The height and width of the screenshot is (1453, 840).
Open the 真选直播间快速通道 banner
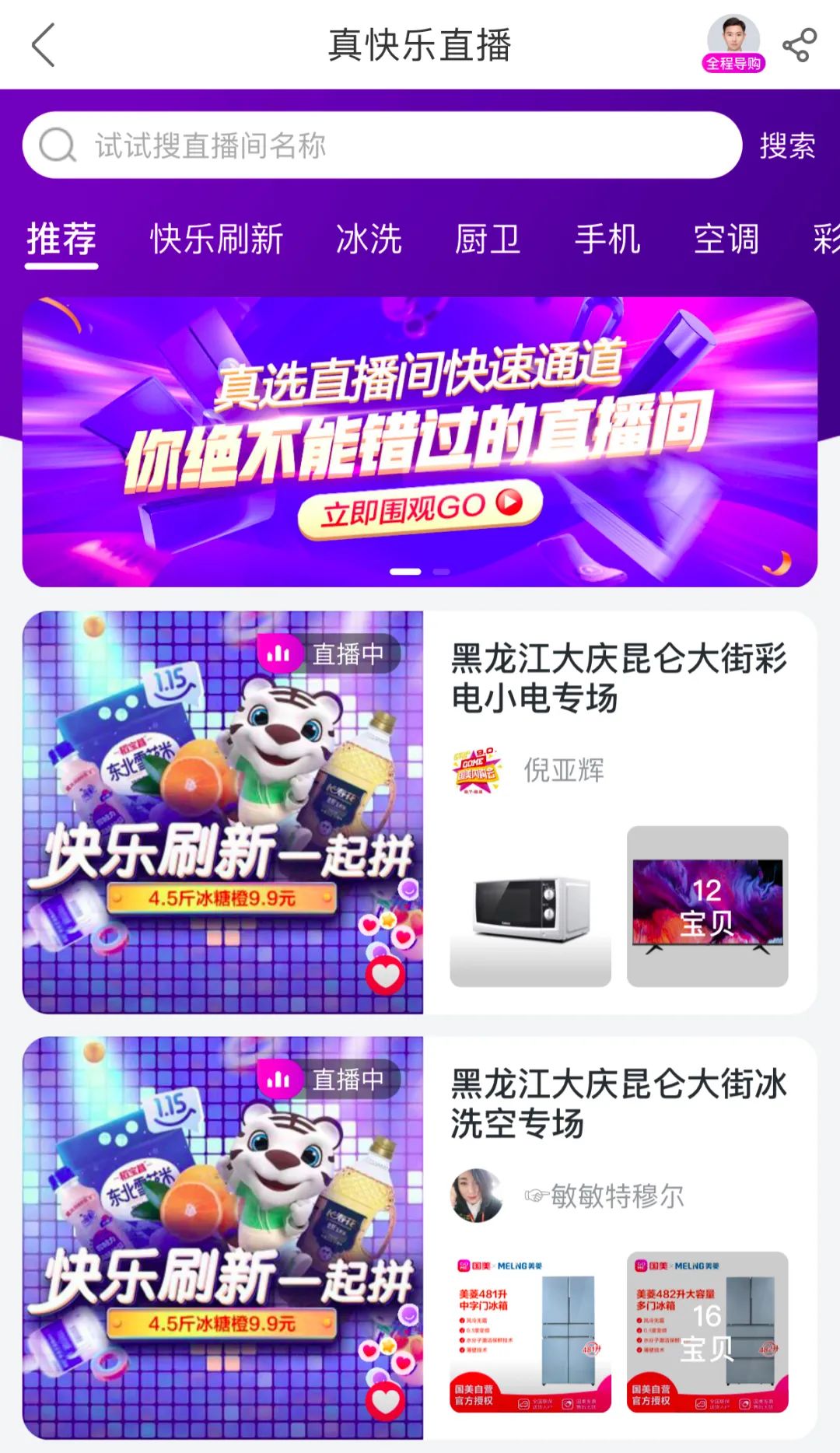tap(420, 442)
